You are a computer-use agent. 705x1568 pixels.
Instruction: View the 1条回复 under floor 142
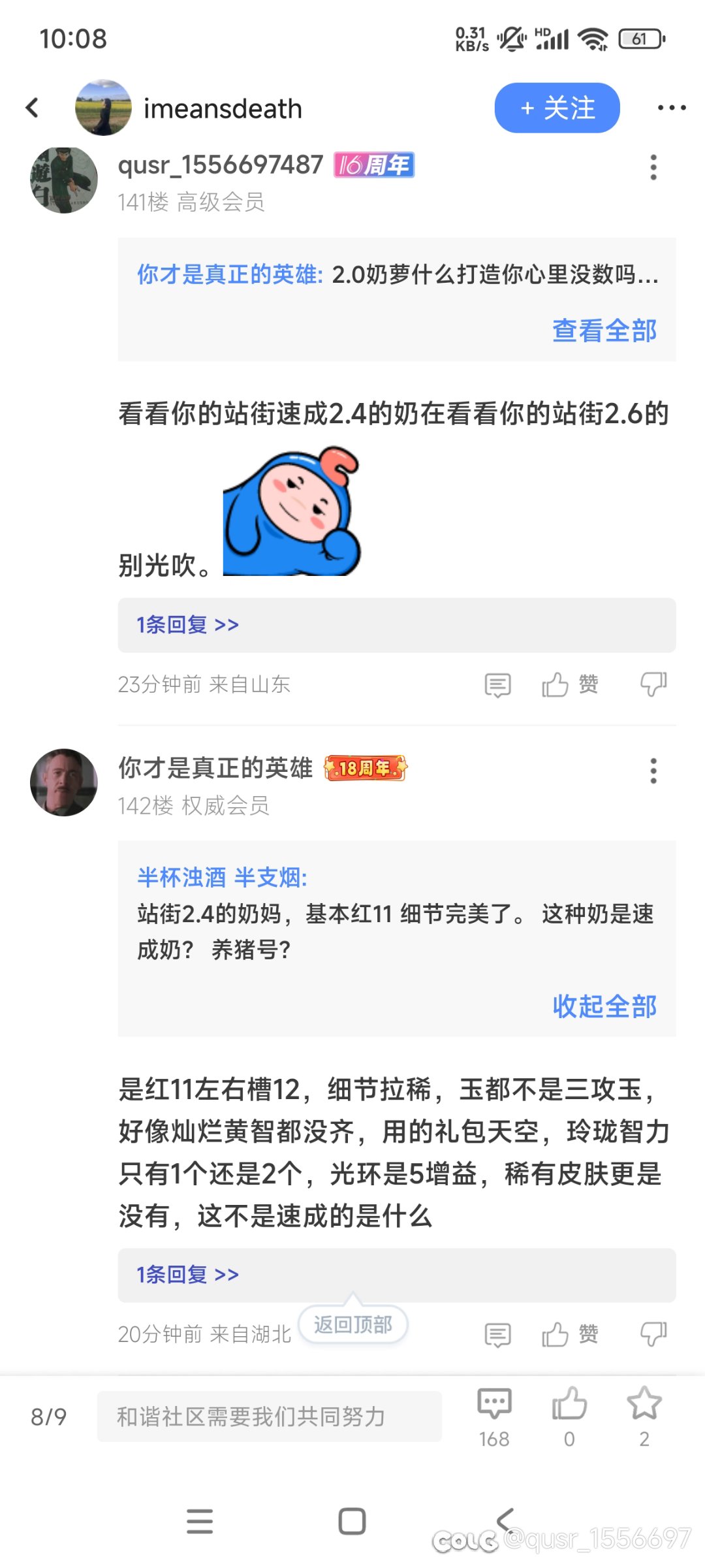[x=187, y=1274]
